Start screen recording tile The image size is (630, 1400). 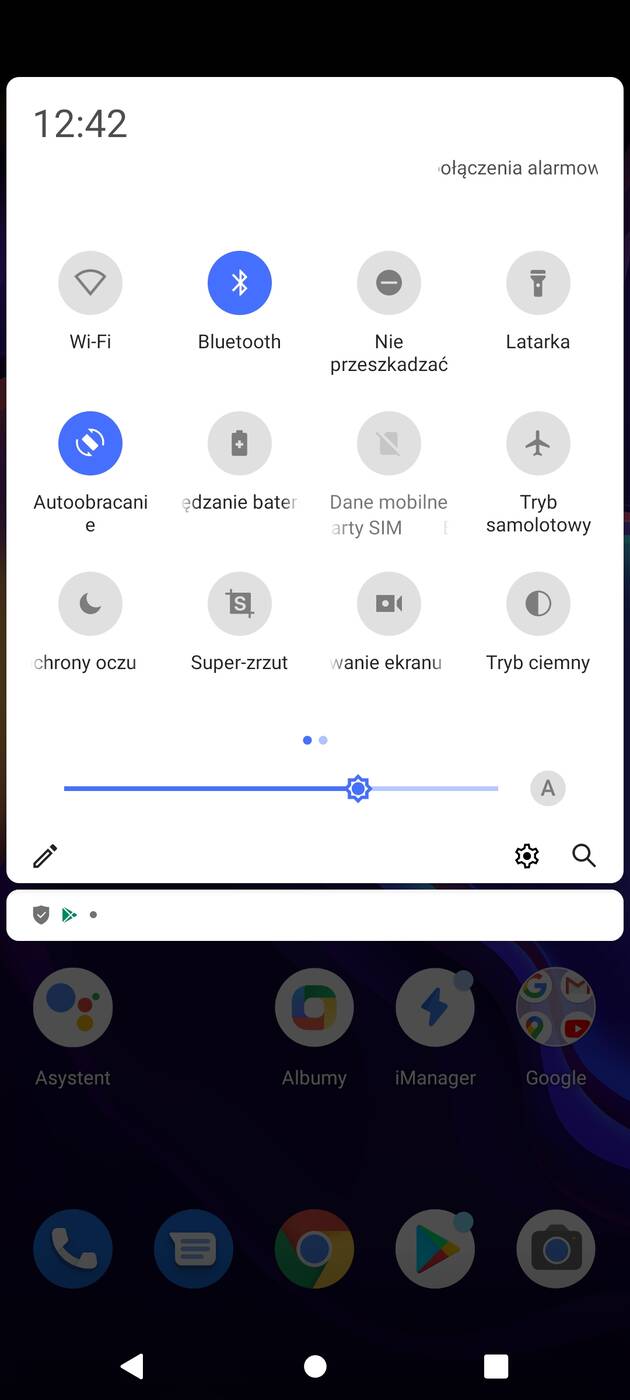tap(389, 603)
